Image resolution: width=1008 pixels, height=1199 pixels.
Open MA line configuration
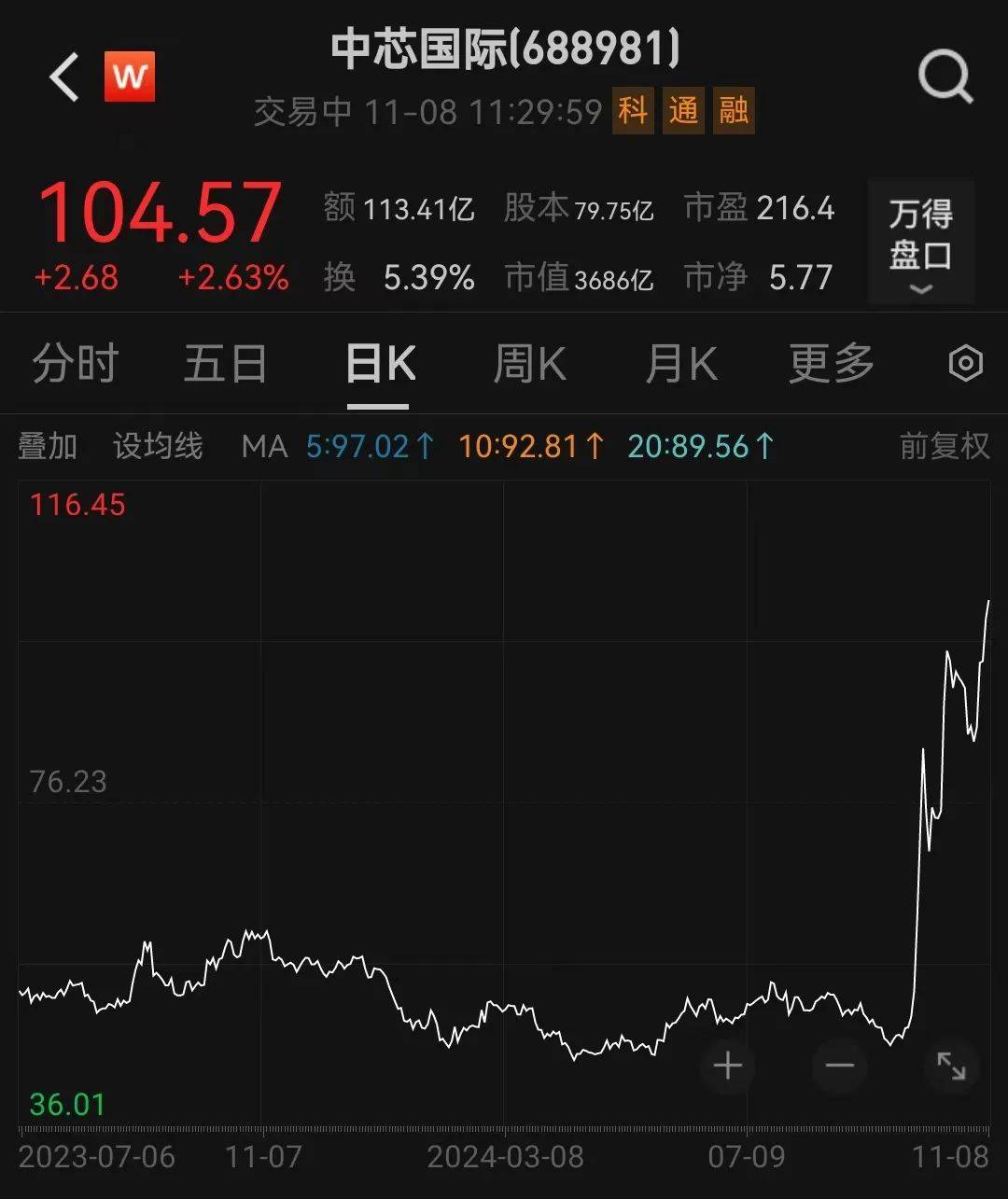coord(265,446)
